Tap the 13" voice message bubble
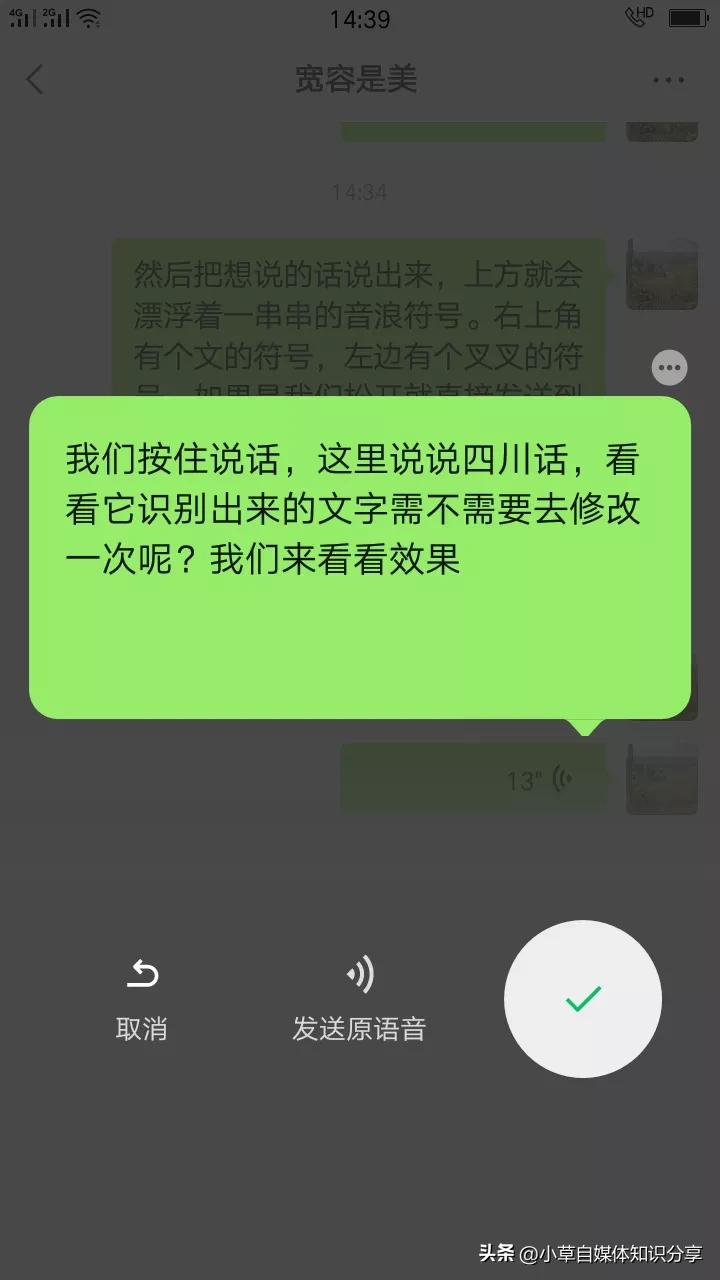The image size is (720, 1280). 470,778
